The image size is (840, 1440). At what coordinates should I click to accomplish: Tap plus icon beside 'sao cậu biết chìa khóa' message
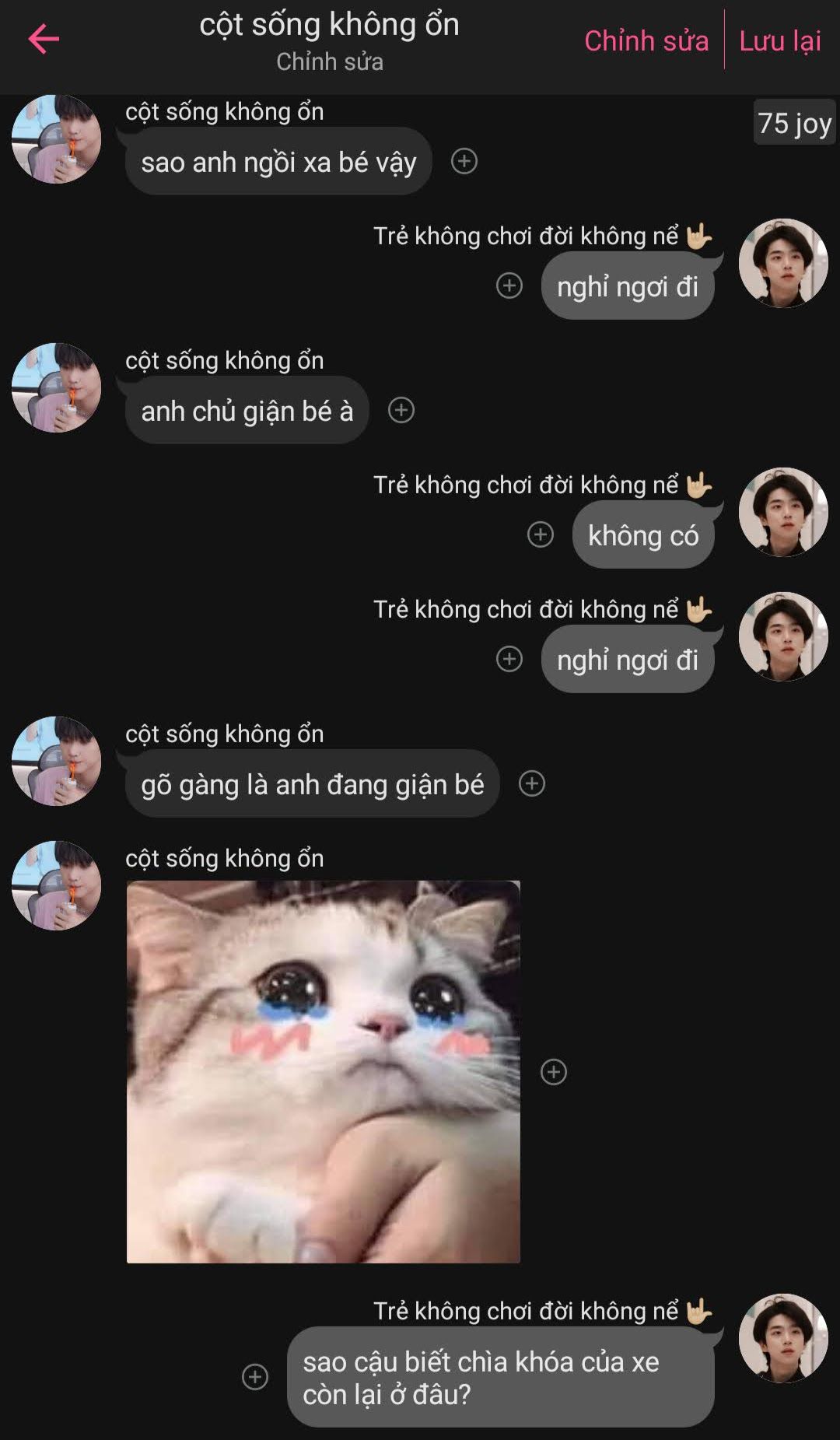(x=255, y=1377)
